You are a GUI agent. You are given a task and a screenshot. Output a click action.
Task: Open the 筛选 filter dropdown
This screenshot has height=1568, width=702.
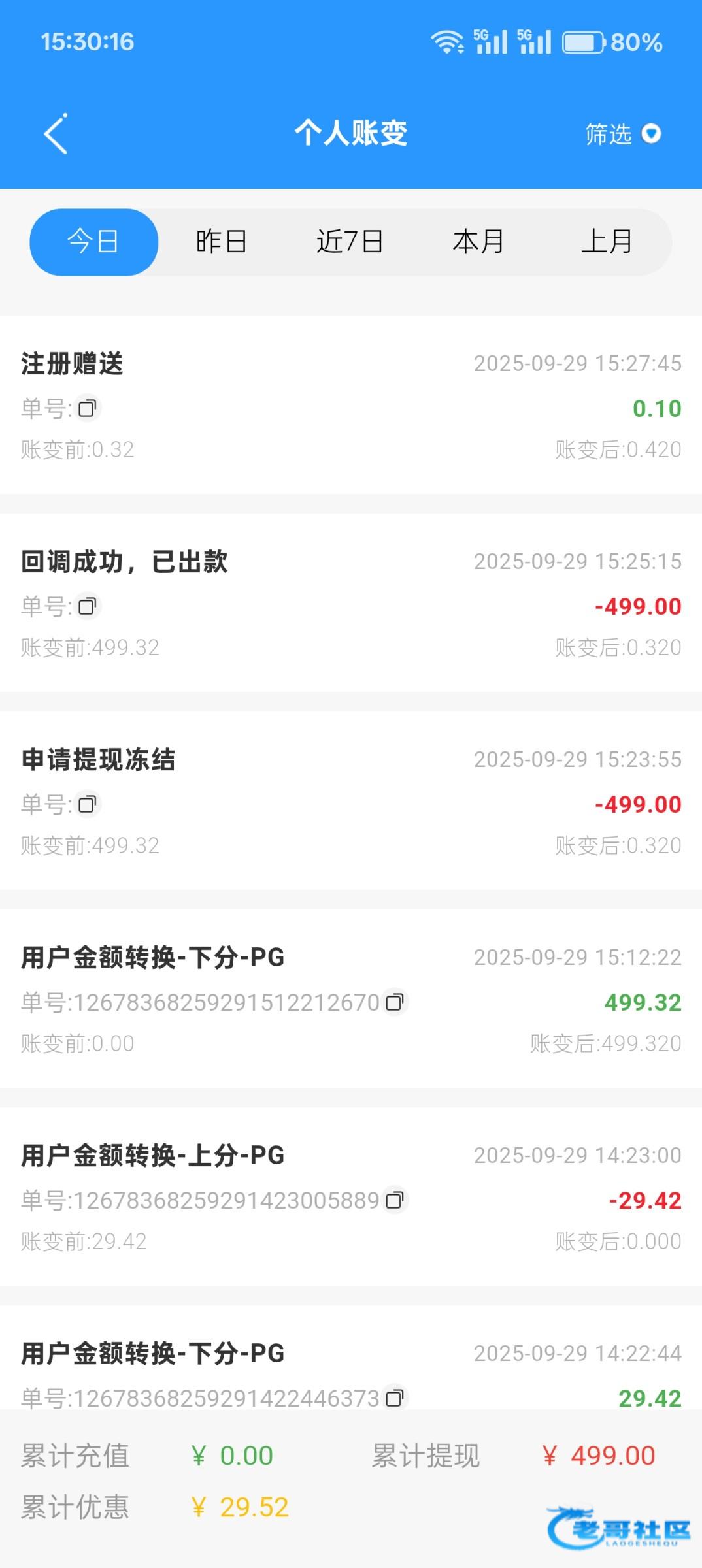click(622, 134)
